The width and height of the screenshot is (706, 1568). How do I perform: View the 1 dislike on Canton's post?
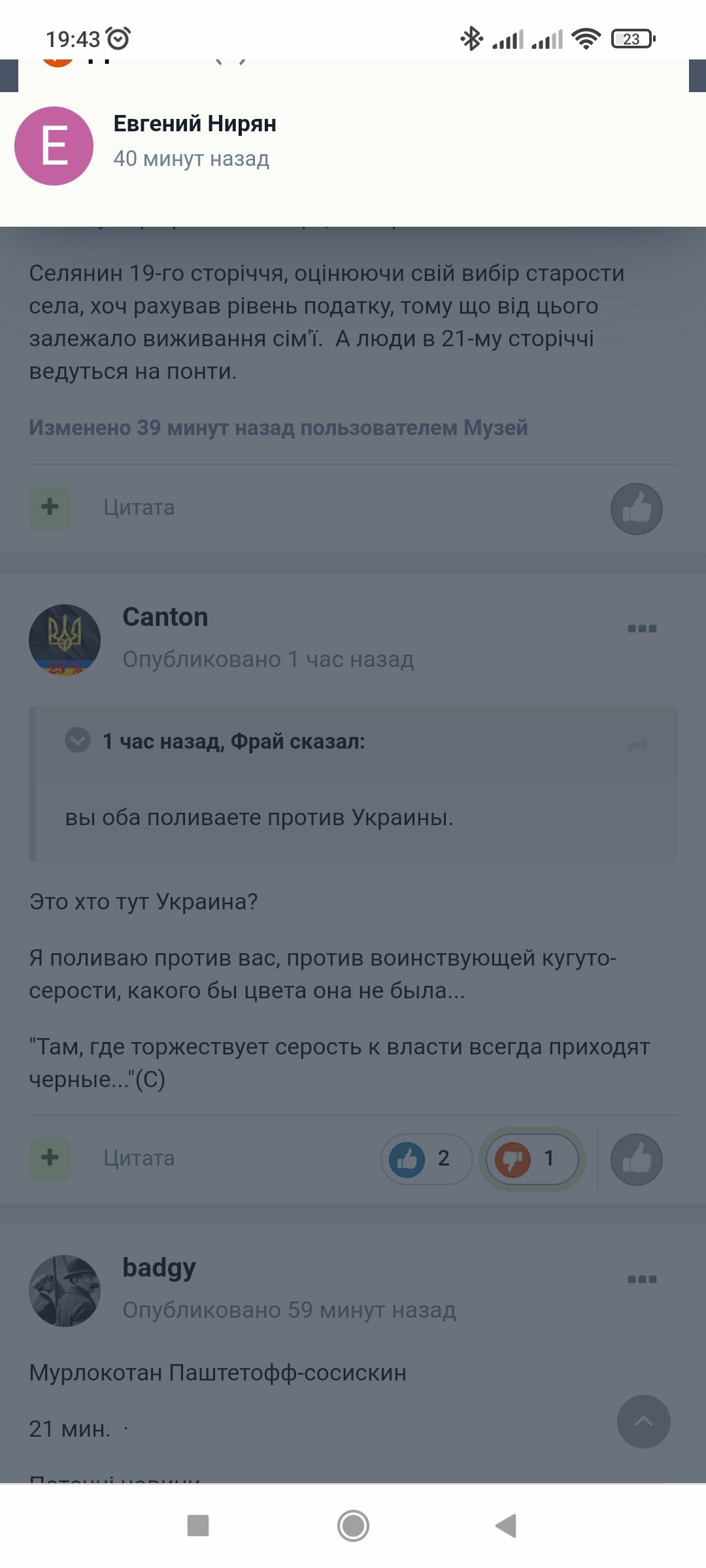point(532,1159)
